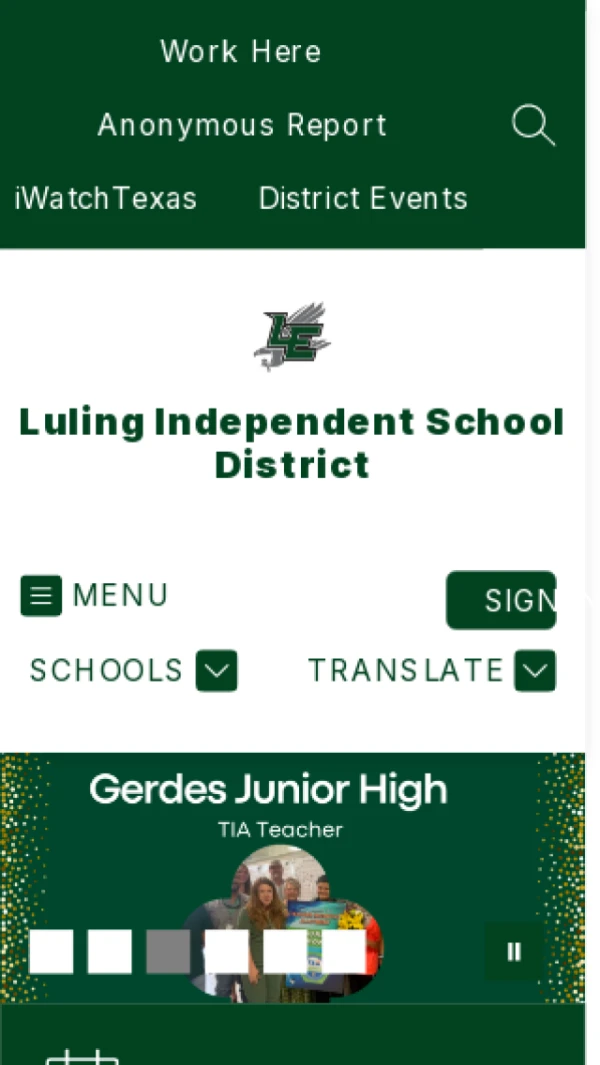Tap the Sign In button
The height and width of the screenshot is (1065, 600).
pos(501,600)
